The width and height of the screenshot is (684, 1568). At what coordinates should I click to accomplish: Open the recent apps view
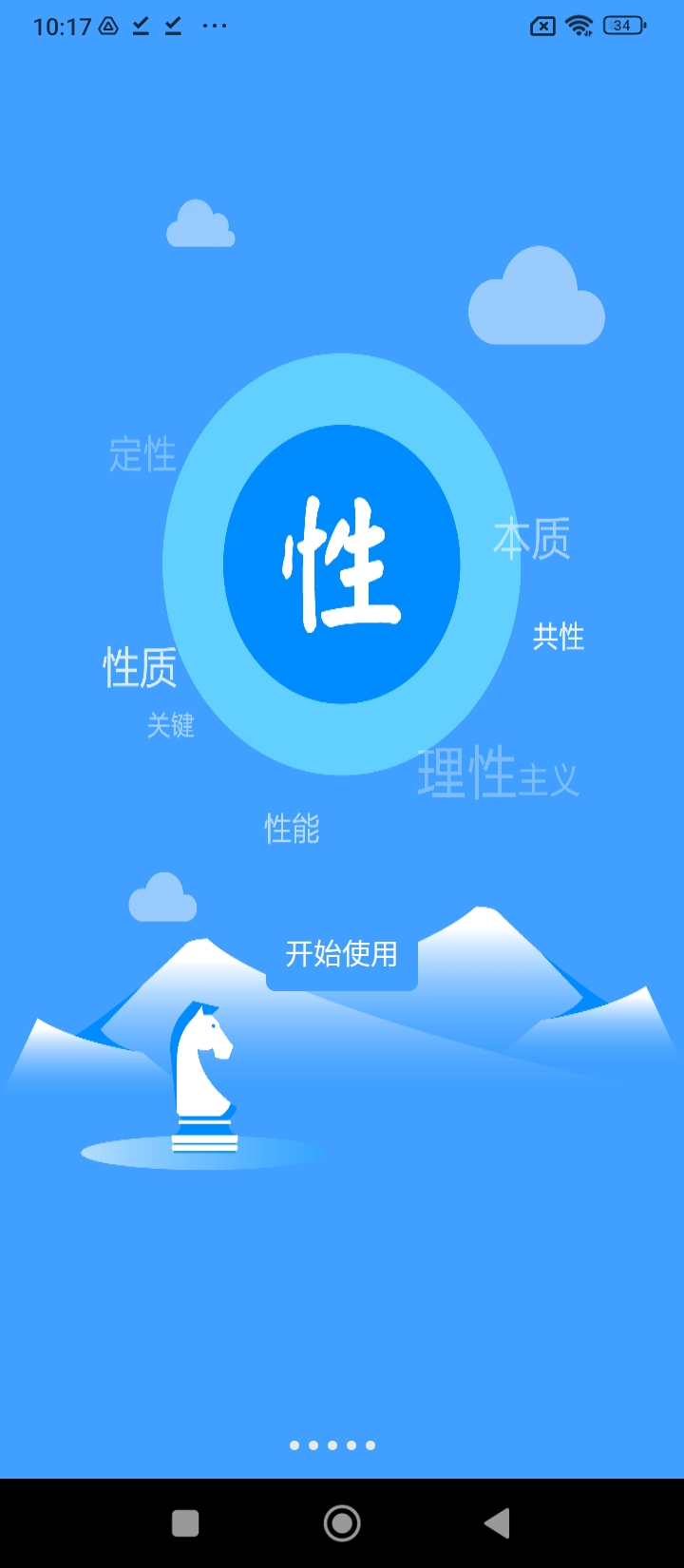click(185, 1523)
